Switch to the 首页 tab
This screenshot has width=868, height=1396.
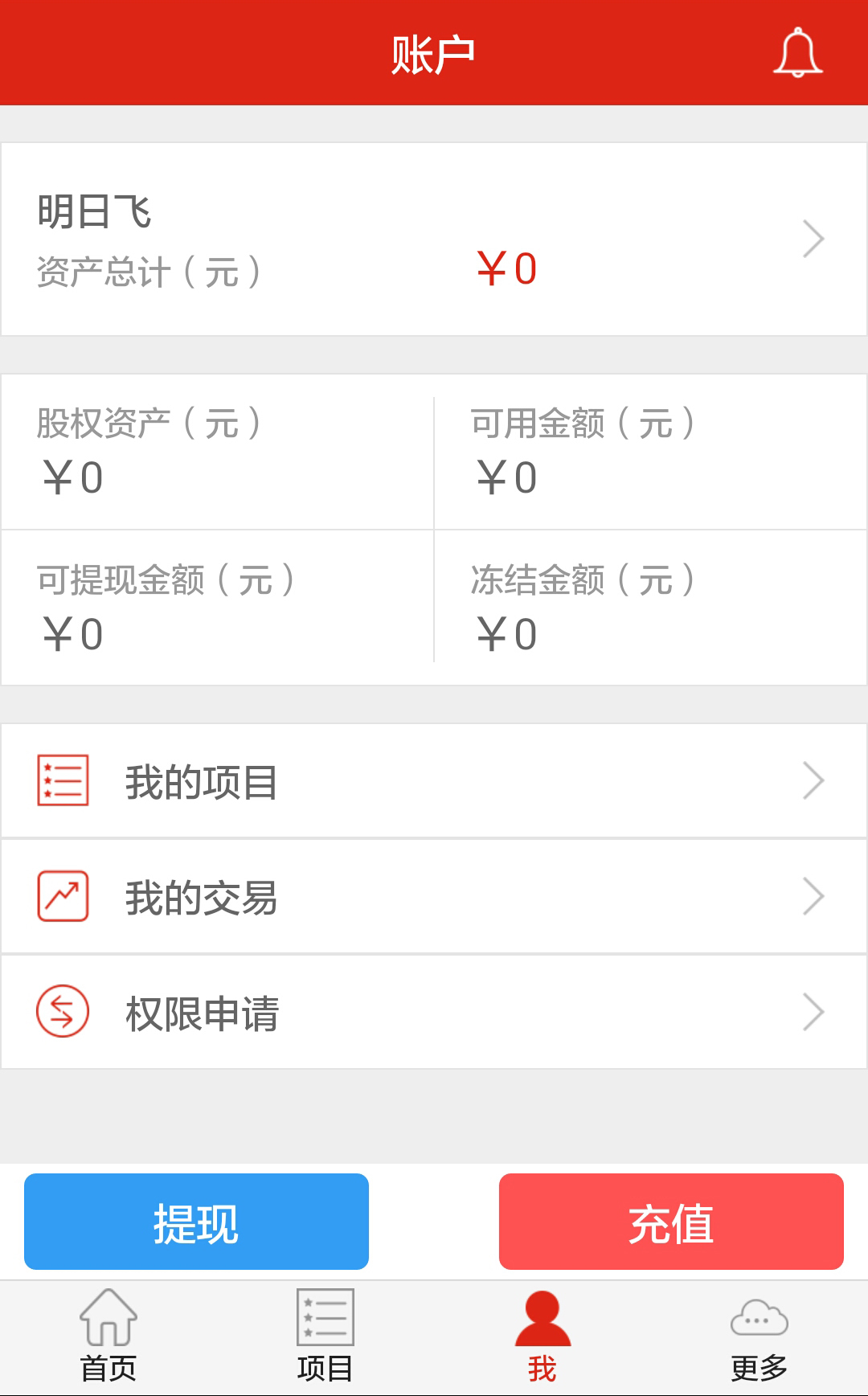(x=108, y=1336)
